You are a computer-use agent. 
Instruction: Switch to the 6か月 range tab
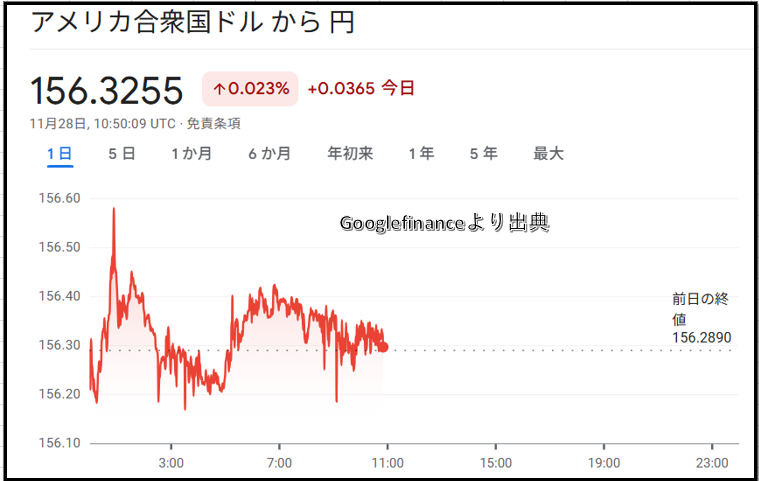coord(270,154)
